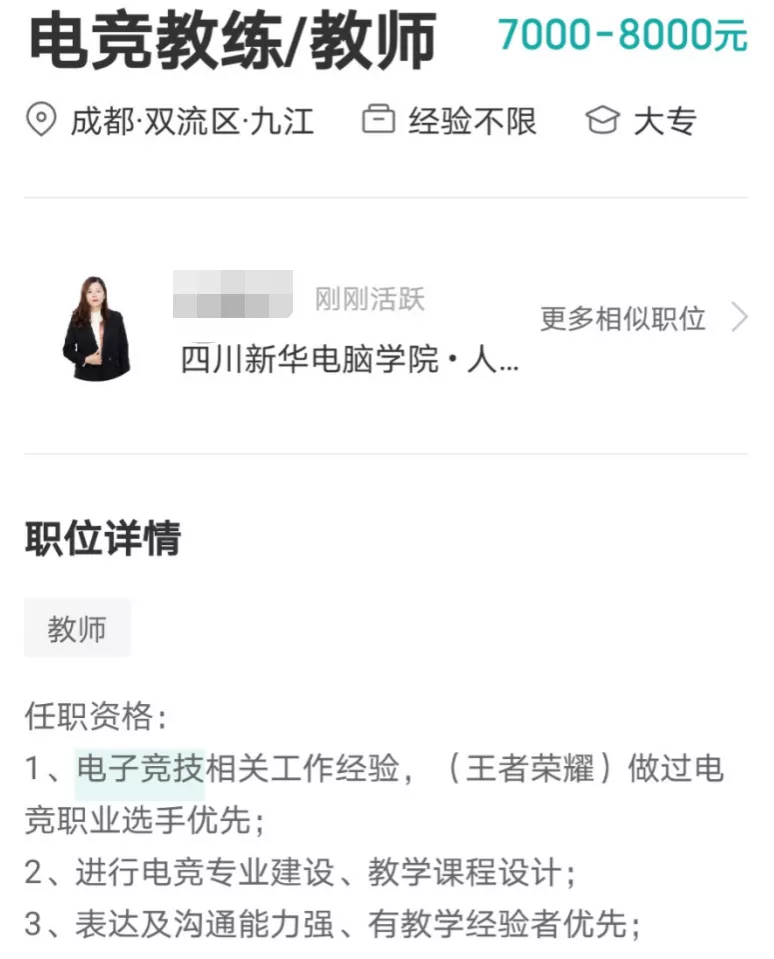This screenshot has width=774, height=959.
Task: Click the icon before 成都·双流区·九江
Action: pos(39,120)
